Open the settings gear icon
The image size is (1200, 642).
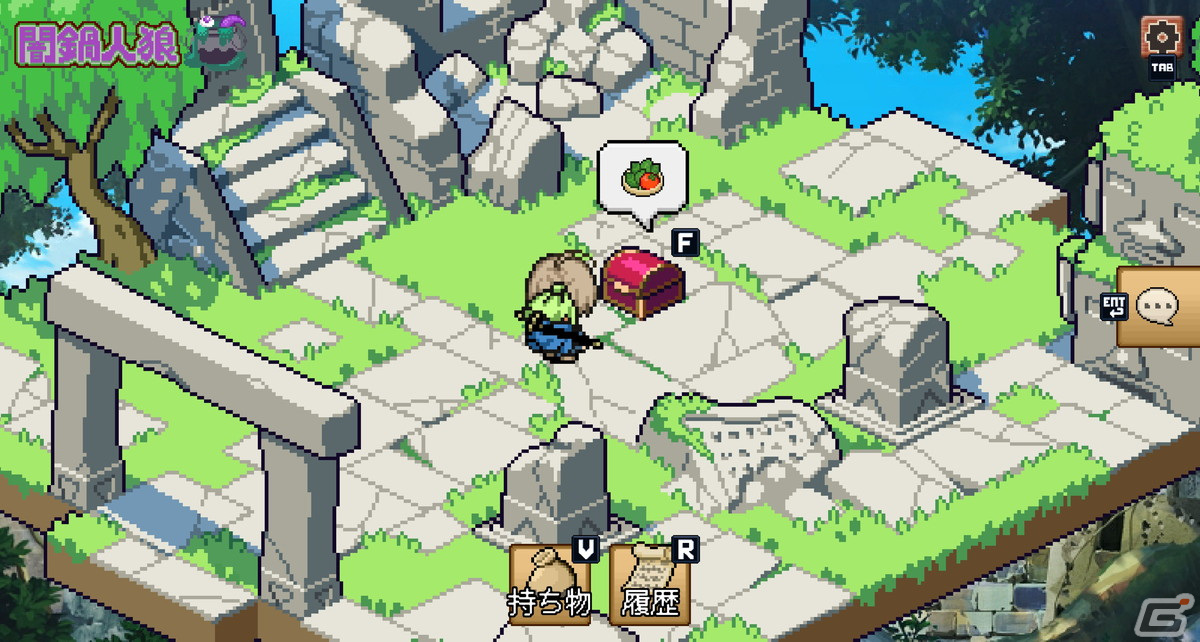click(x=1161, y=39)
